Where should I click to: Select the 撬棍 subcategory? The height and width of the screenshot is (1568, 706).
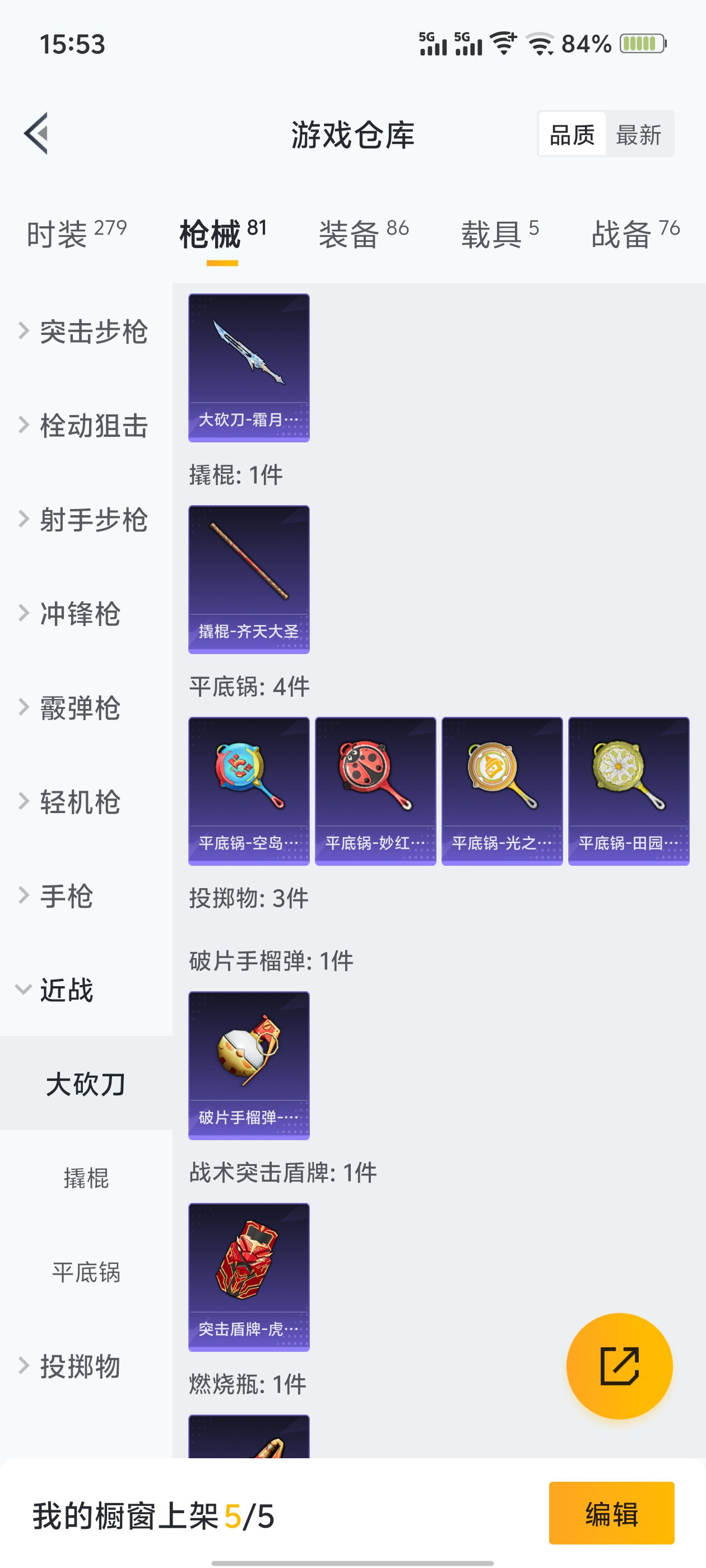(x=86, y=1178)
